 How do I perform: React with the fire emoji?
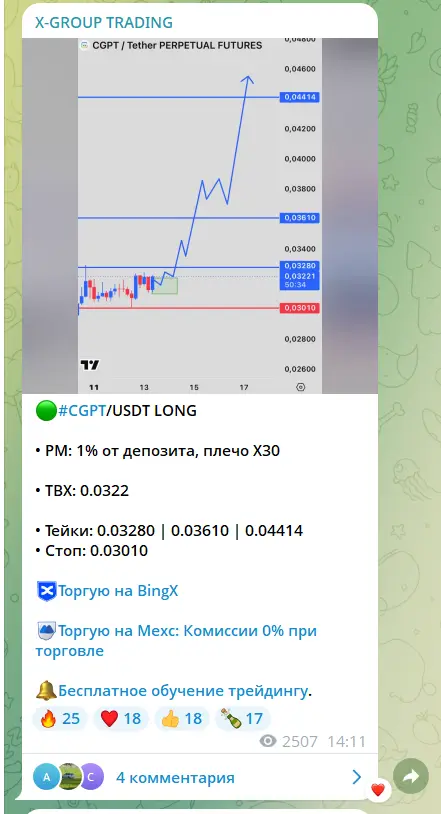60,718
